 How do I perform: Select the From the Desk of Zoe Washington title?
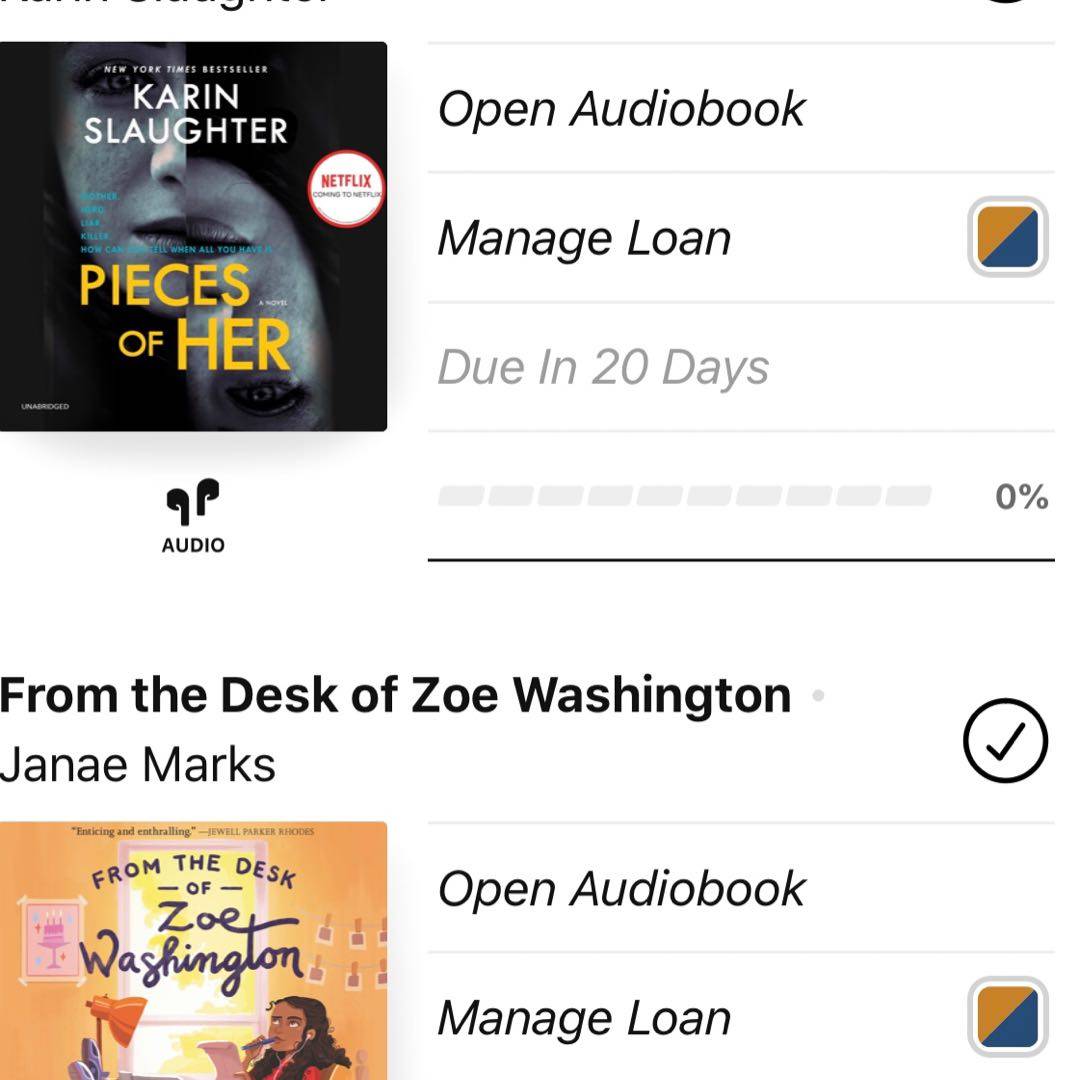point(396,695)
